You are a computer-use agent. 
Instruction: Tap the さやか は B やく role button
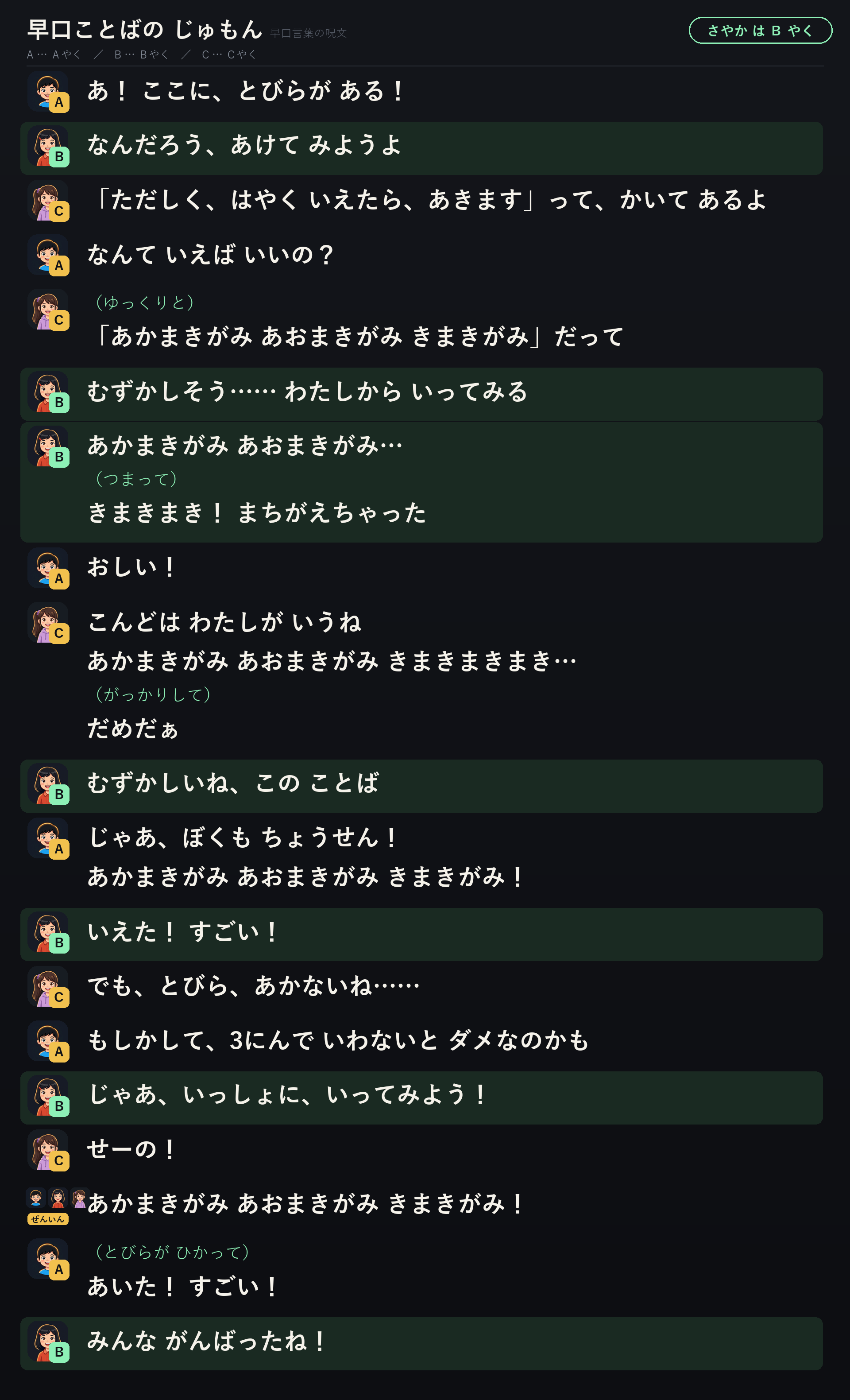(x=760, y=31)
